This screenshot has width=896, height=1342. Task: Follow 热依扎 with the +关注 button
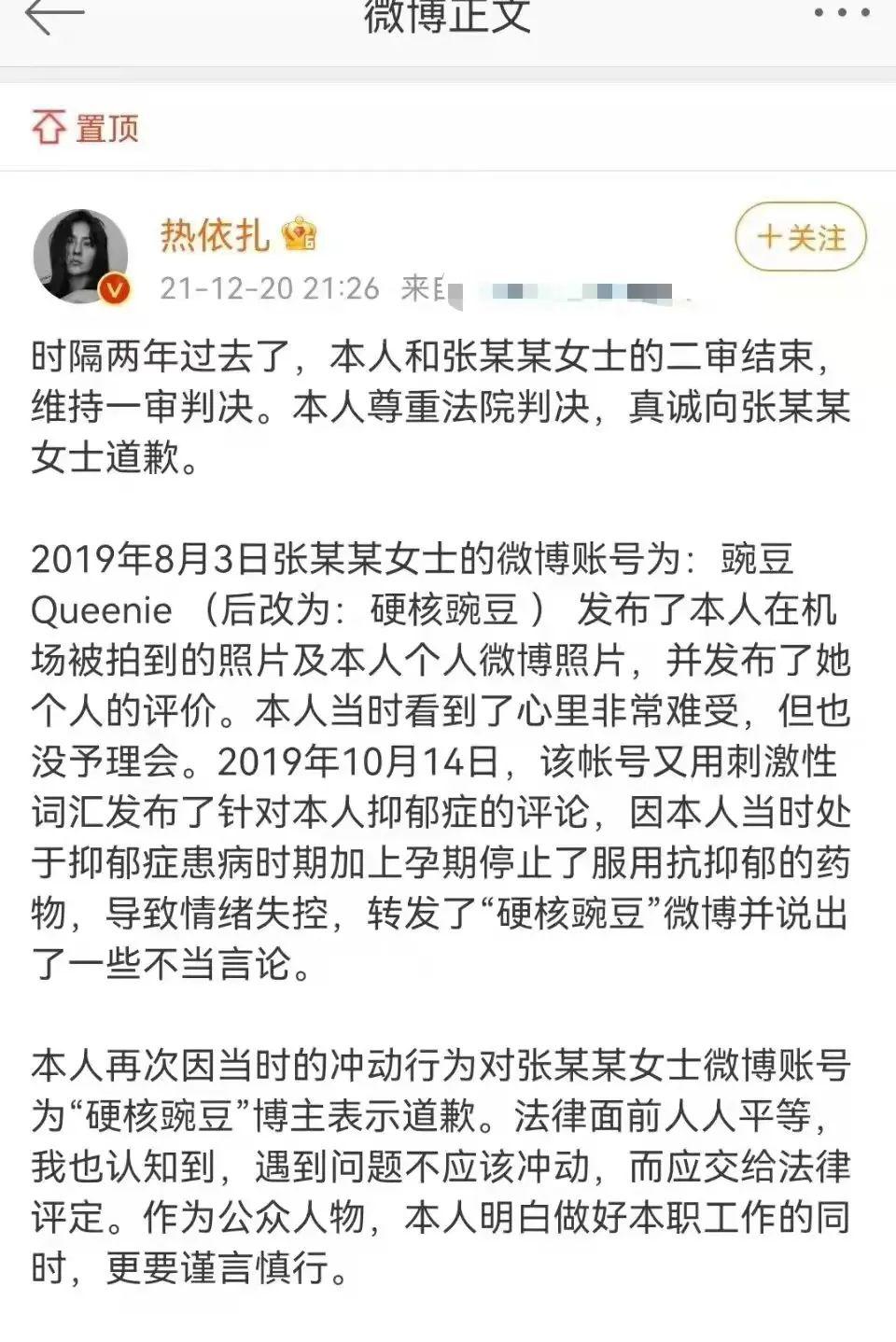click(x=801, y=237)
